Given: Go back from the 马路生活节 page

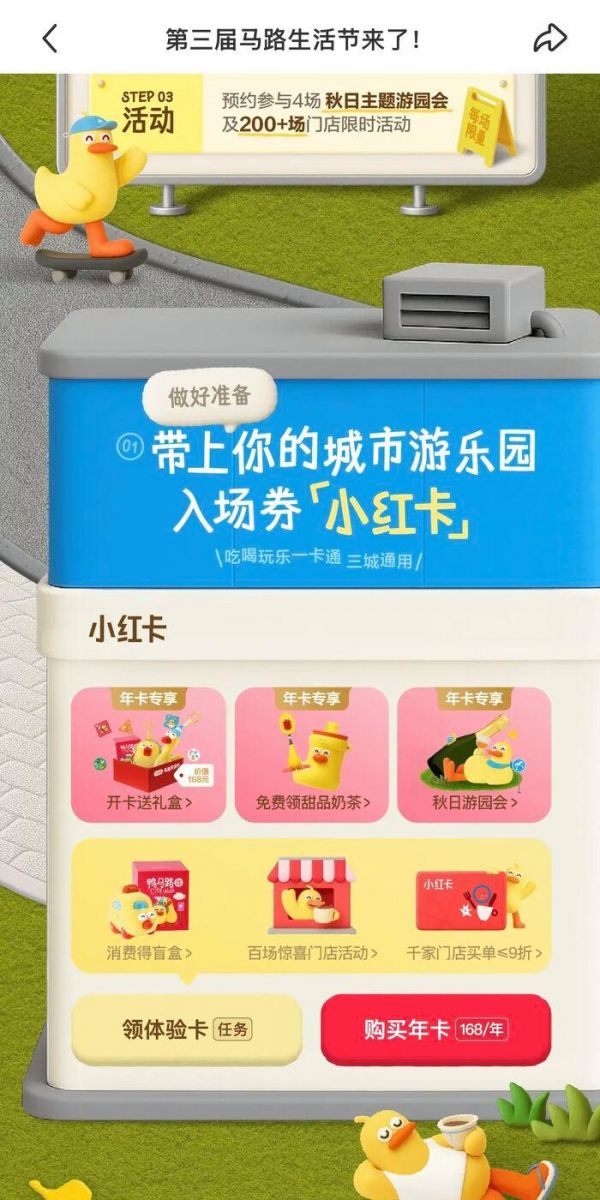Looking at the screenshot, I should (x=50, y=38).
